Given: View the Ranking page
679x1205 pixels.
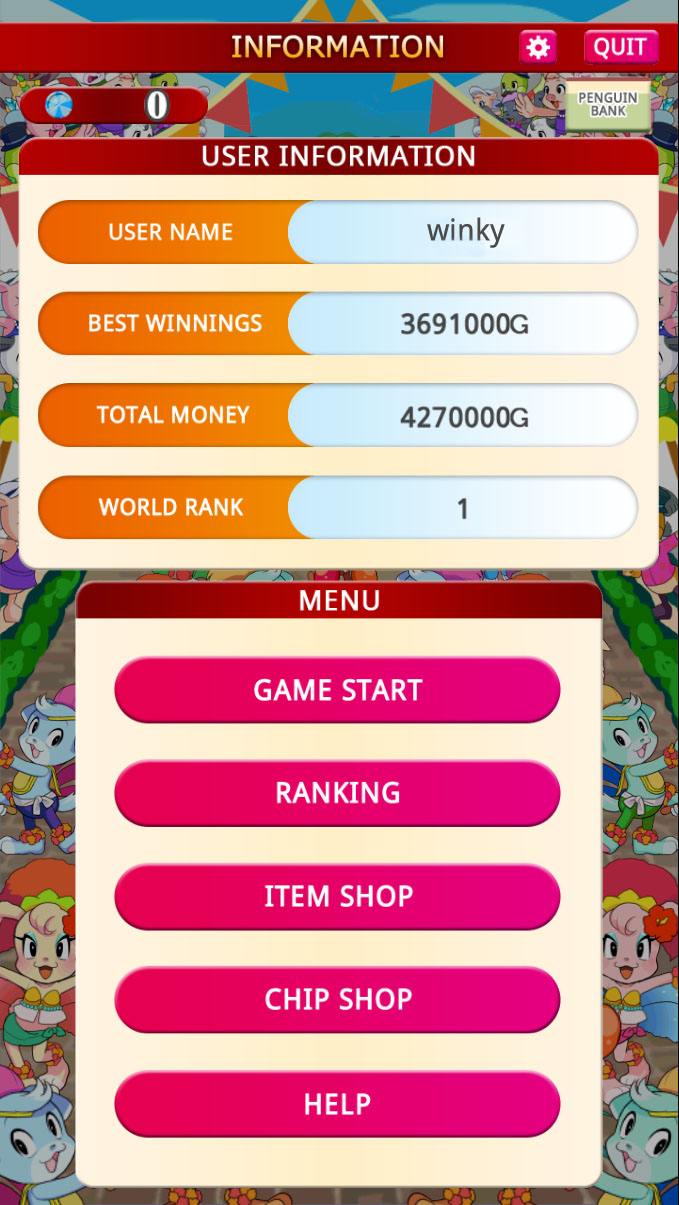Looking at the screenshot, I should click(337, 793).
